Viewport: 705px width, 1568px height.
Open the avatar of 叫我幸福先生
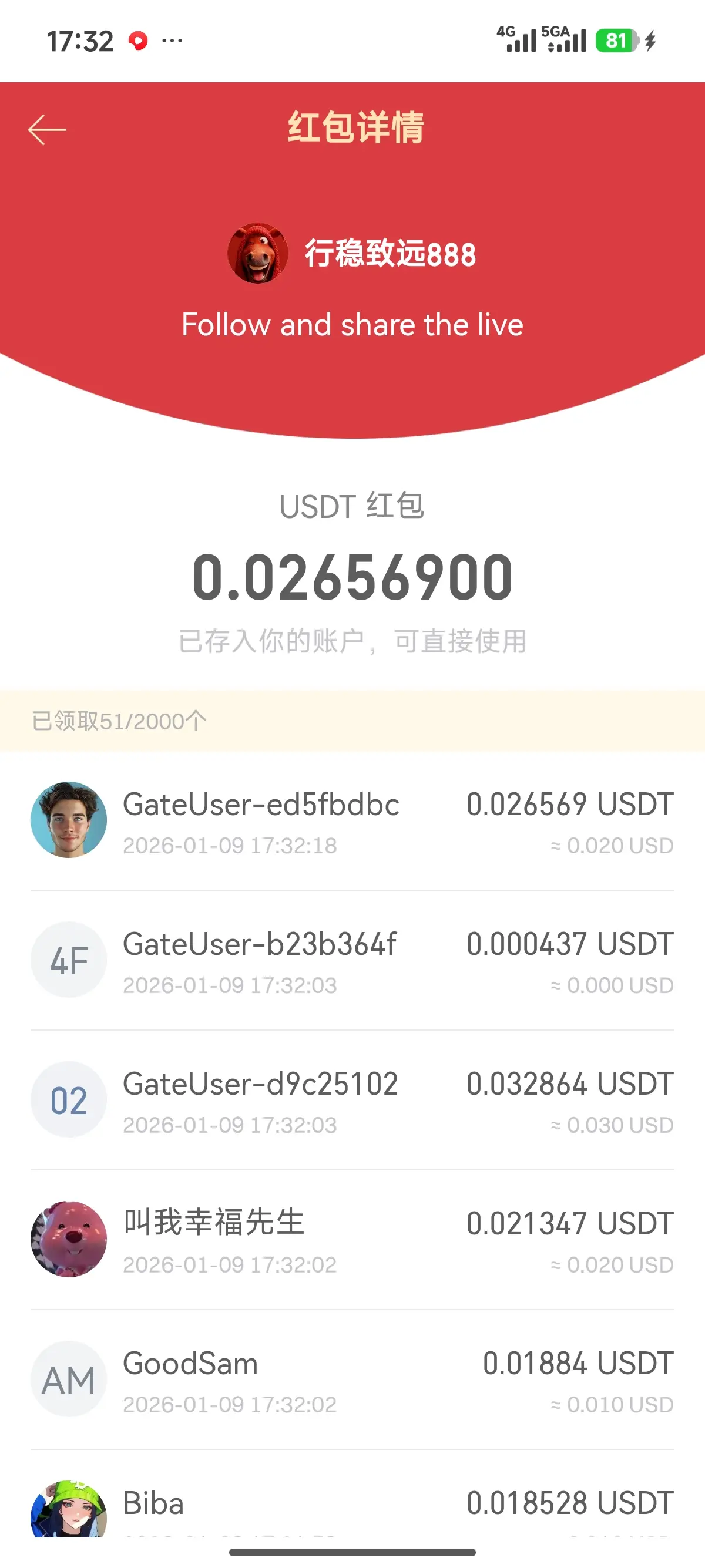[x=69, y=1239]
